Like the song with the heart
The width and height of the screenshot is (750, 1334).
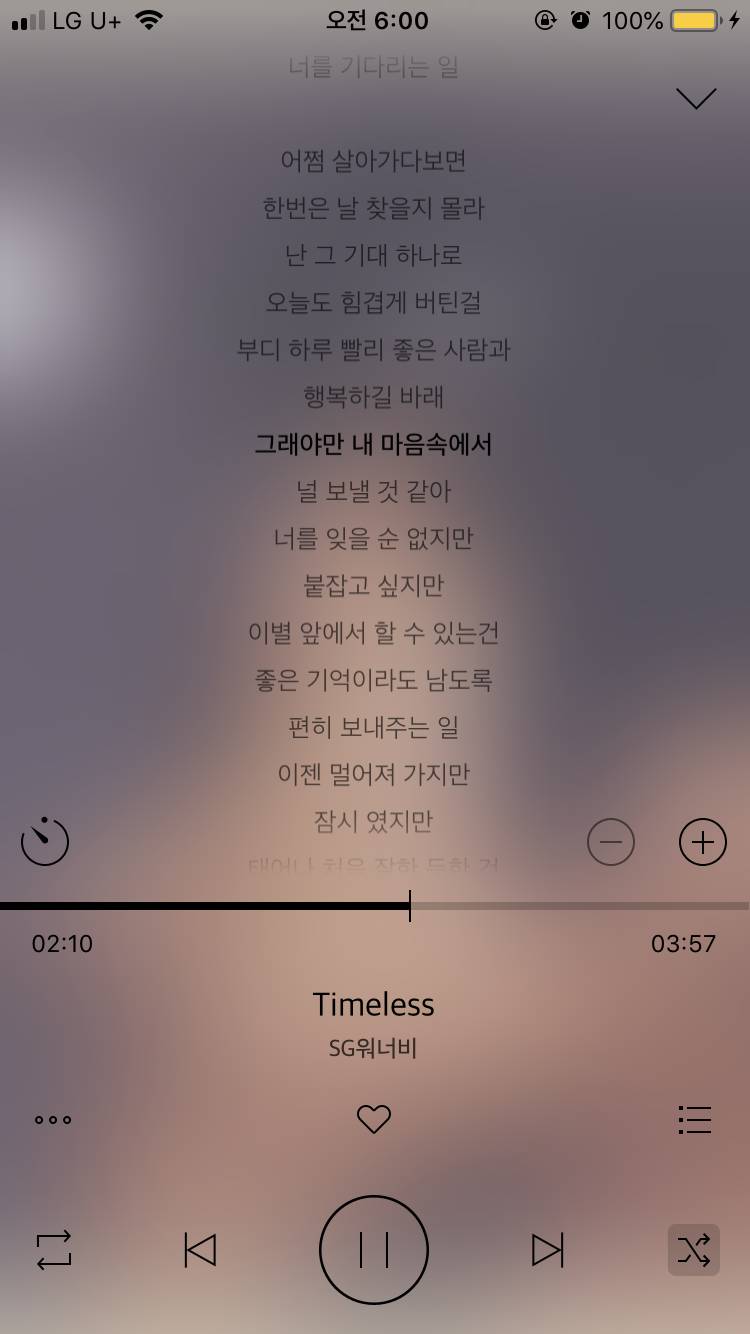[373, 1119]
